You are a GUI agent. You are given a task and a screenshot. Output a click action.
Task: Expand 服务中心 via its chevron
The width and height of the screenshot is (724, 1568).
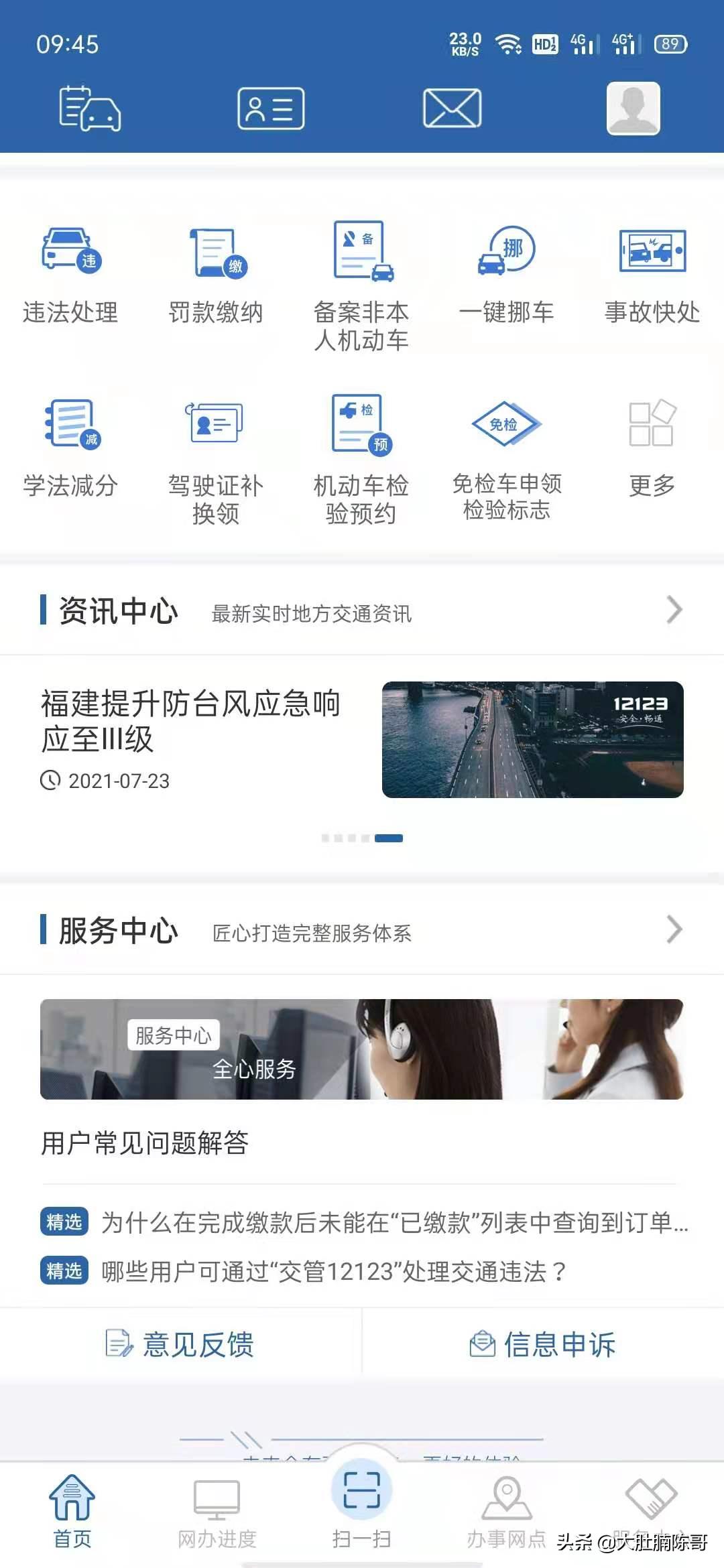click(x=674, y=931)
